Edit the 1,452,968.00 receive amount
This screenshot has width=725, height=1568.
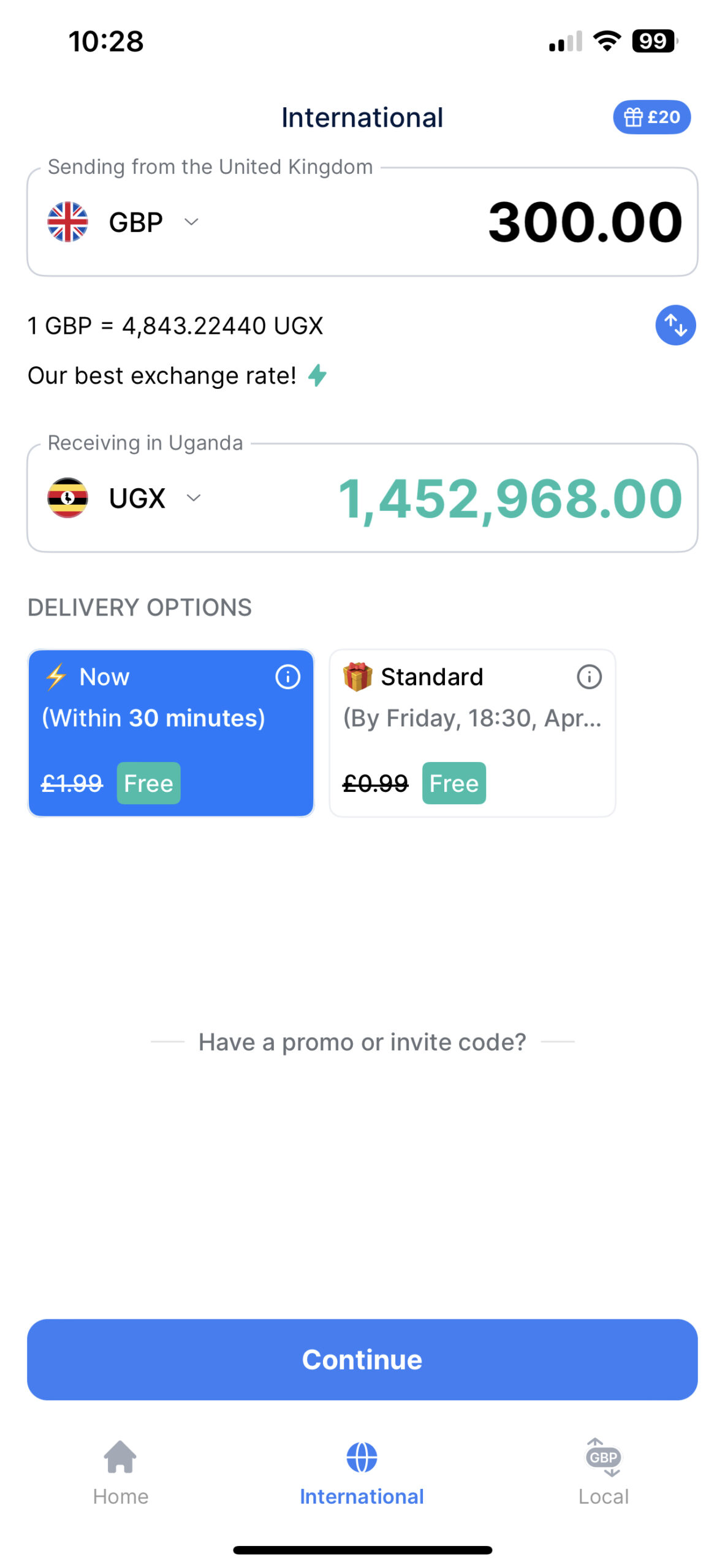509,498
